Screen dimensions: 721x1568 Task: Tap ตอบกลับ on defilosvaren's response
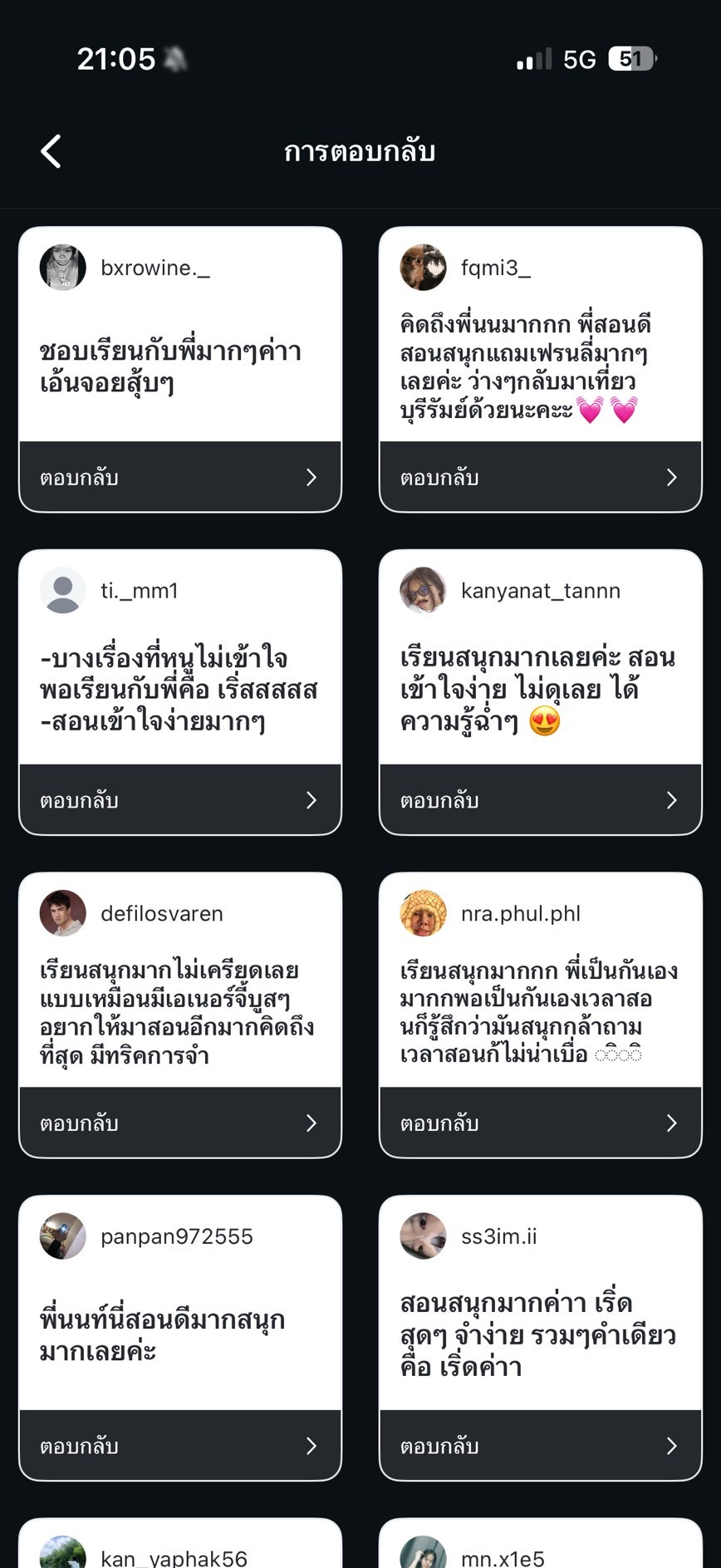coord(179,1123)
